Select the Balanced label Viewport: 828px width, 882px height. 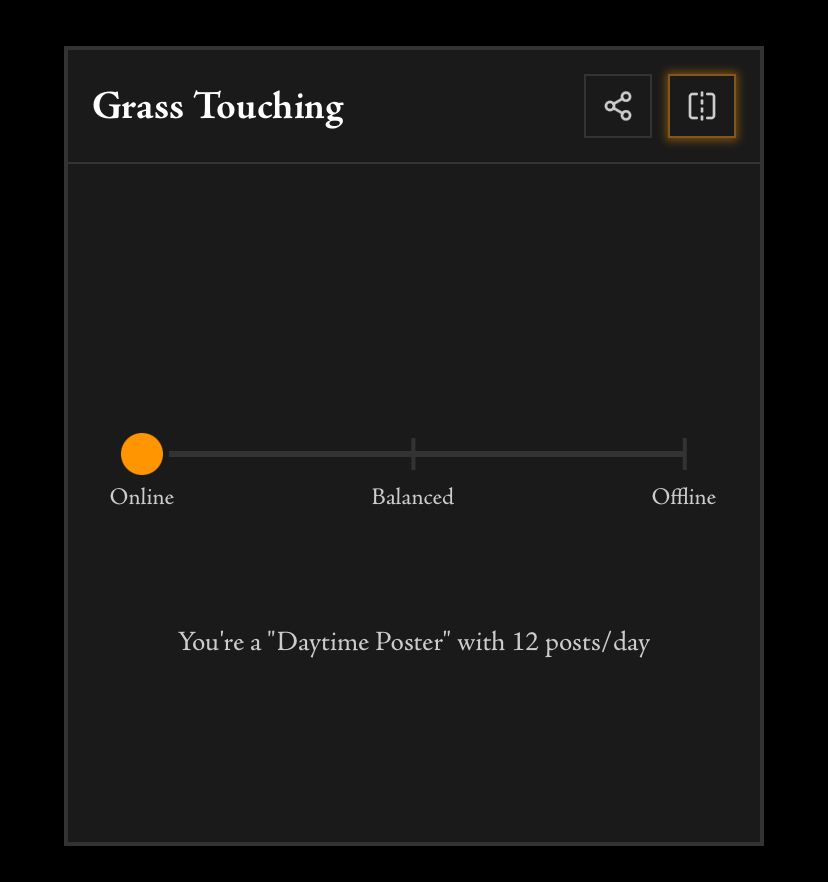tap(412, 497)
